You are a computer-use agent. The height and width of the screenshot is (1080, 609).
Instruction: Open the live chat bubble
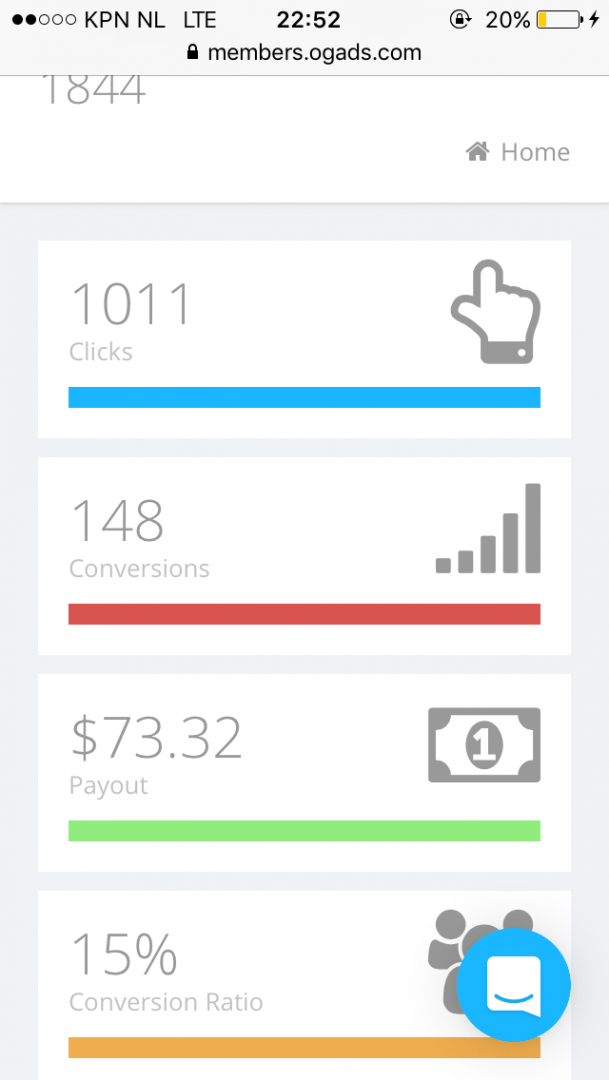click(514, 986)
